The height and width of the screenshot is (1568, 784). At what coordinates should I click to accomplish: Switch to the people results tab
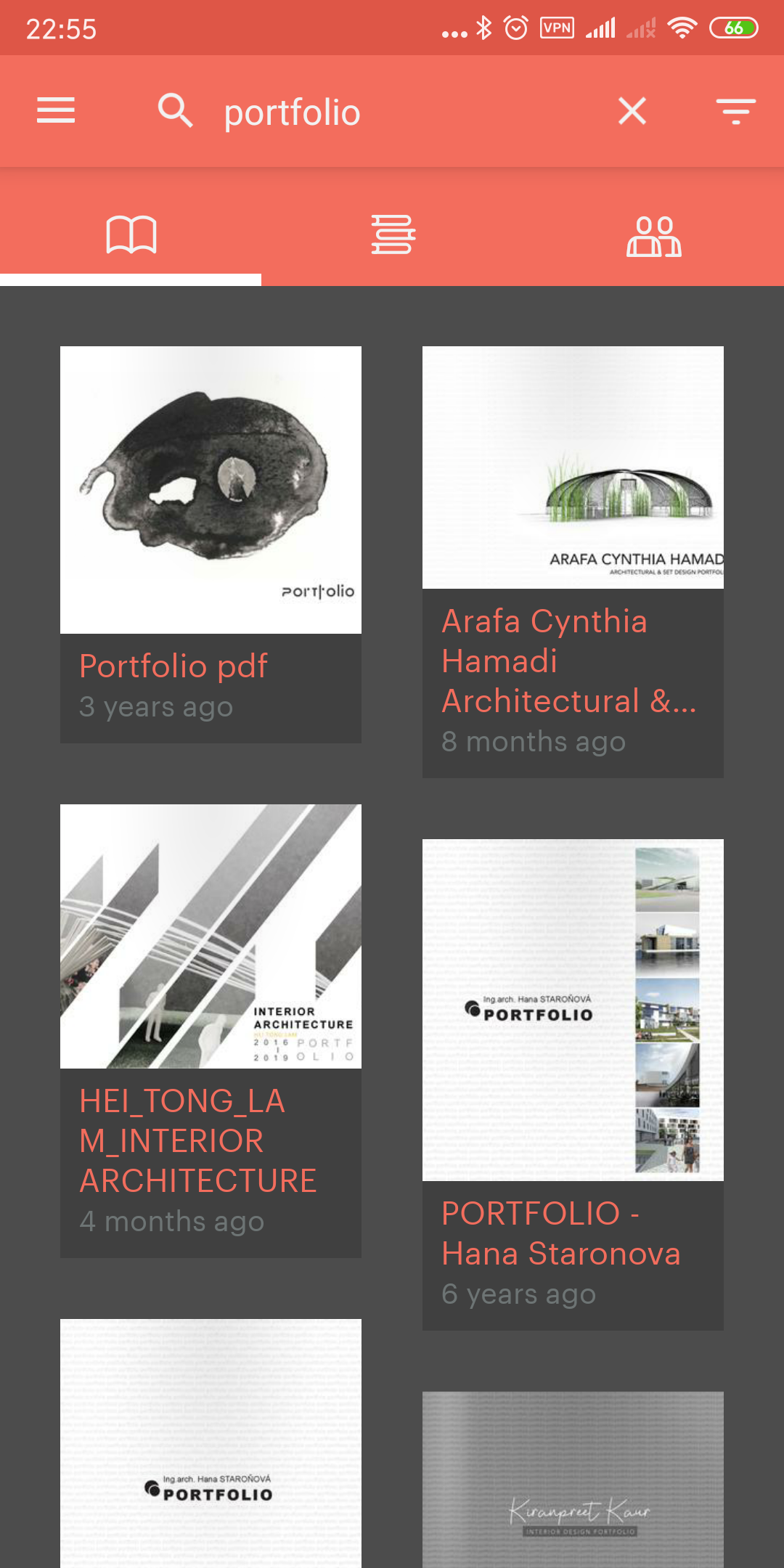(653, 234)
